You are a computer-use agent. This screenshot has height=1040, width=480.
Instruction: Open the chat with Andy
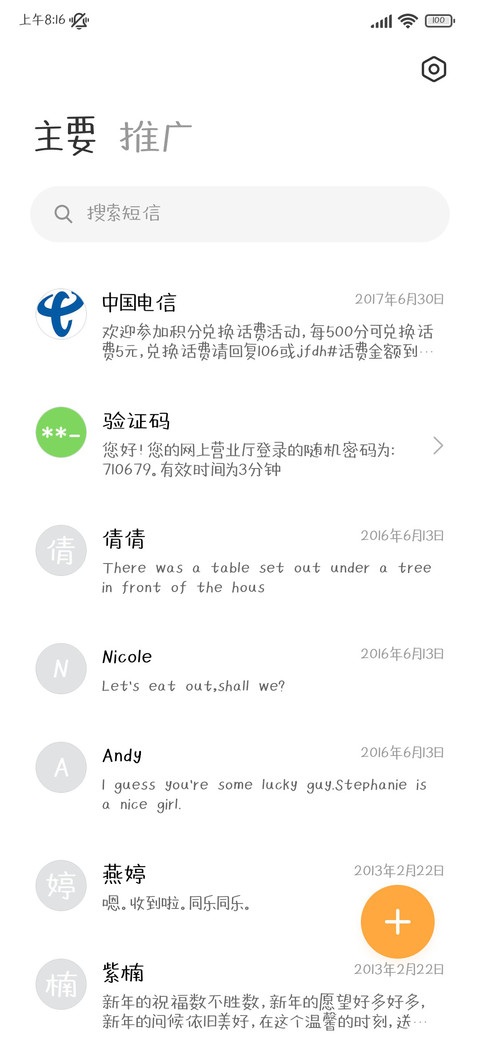tap(240, 777)
